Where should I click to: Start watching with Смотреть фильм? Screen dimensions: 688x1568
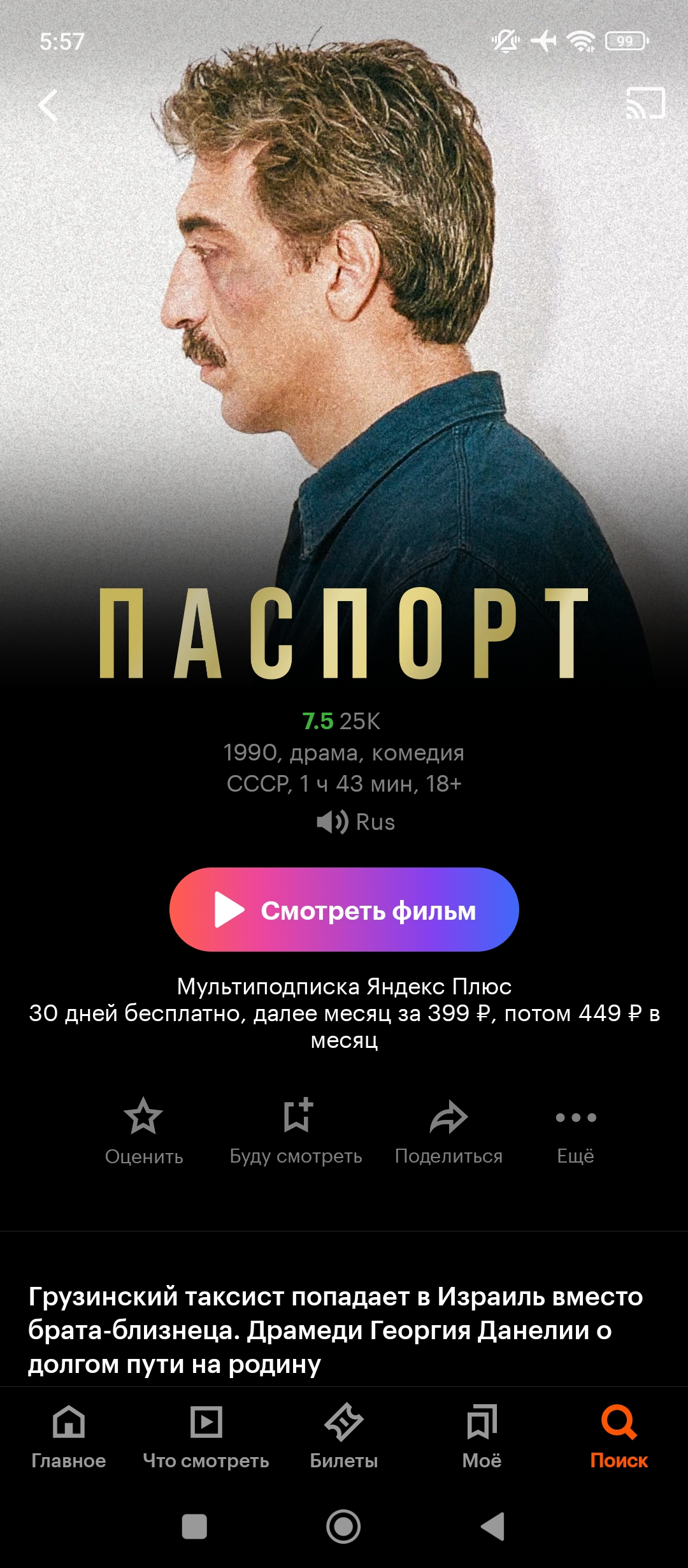pos(344,910)
